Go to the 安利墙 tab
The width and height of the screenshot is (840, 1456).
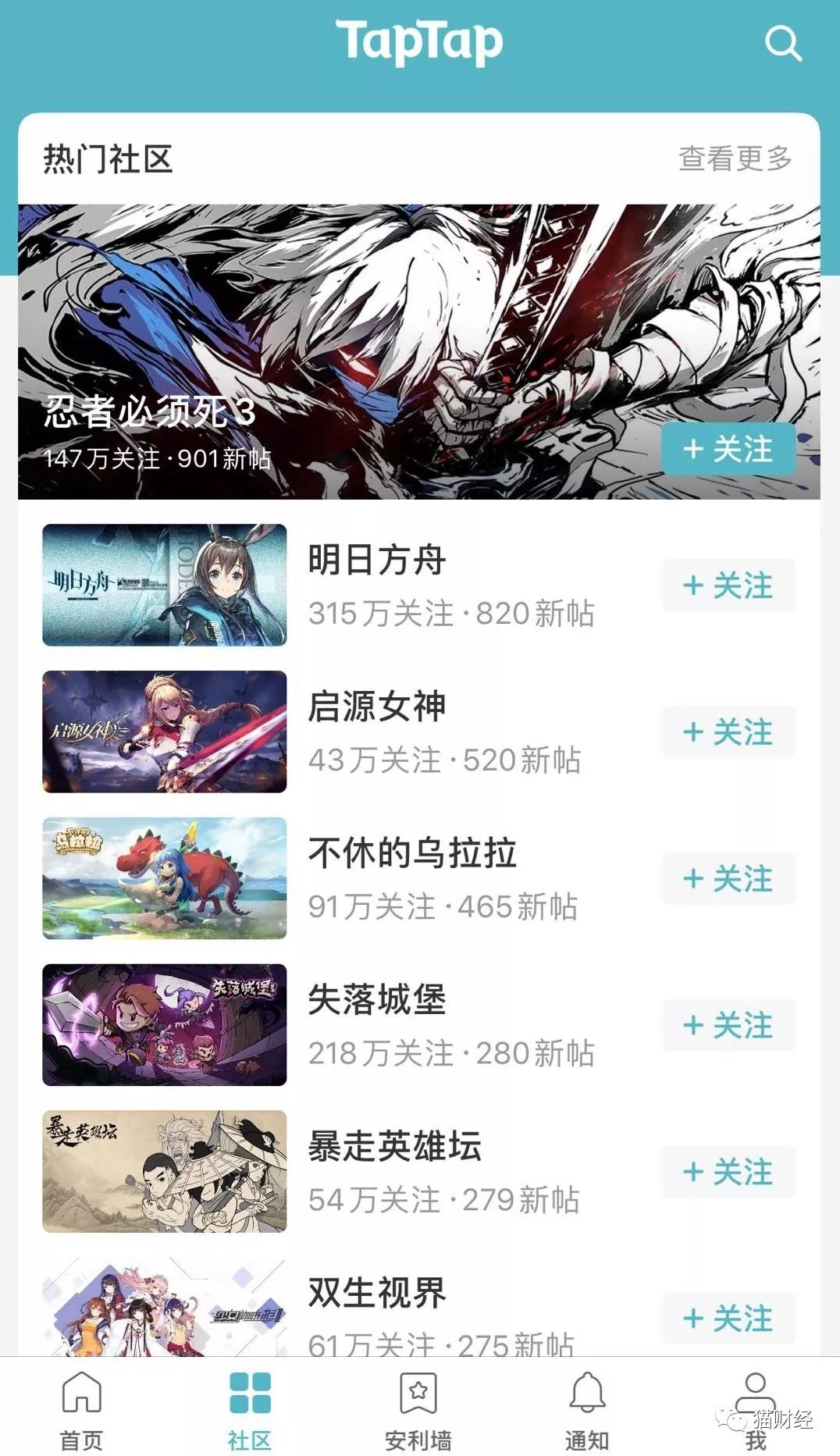tap(418, 1409)
